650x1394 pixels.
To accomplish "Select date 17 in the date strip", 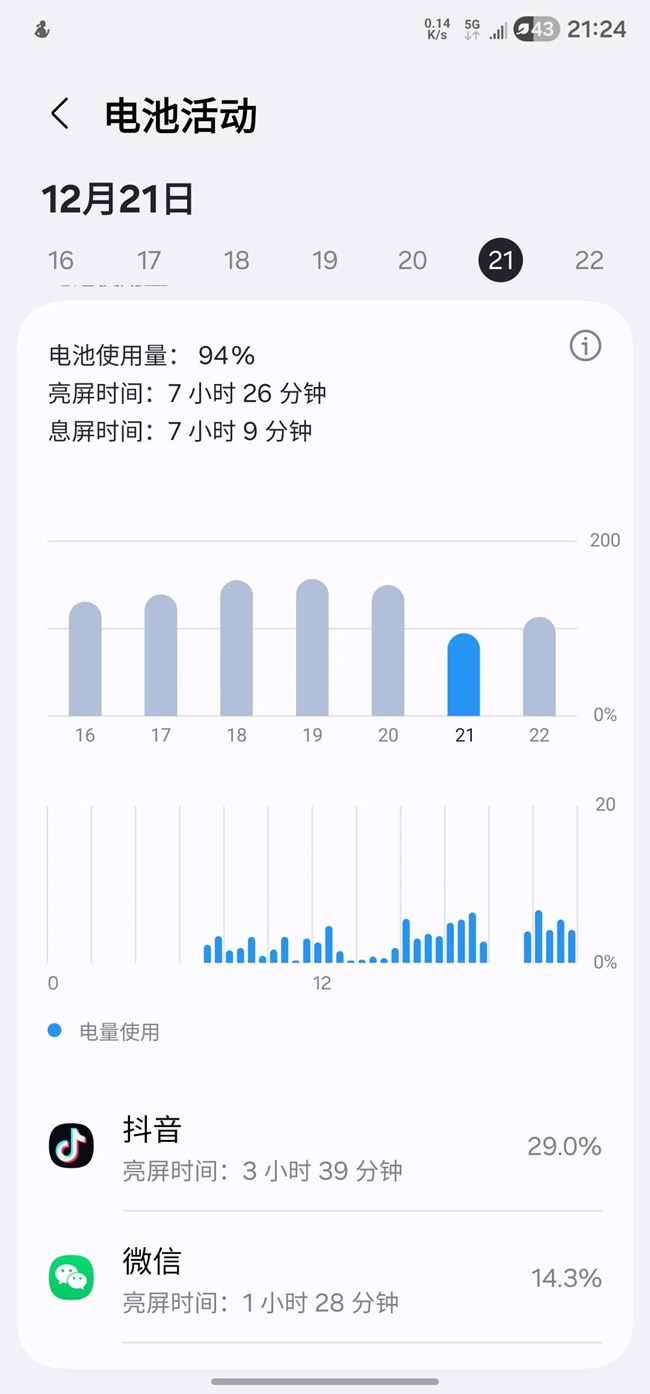I will (x=149, y=261).
